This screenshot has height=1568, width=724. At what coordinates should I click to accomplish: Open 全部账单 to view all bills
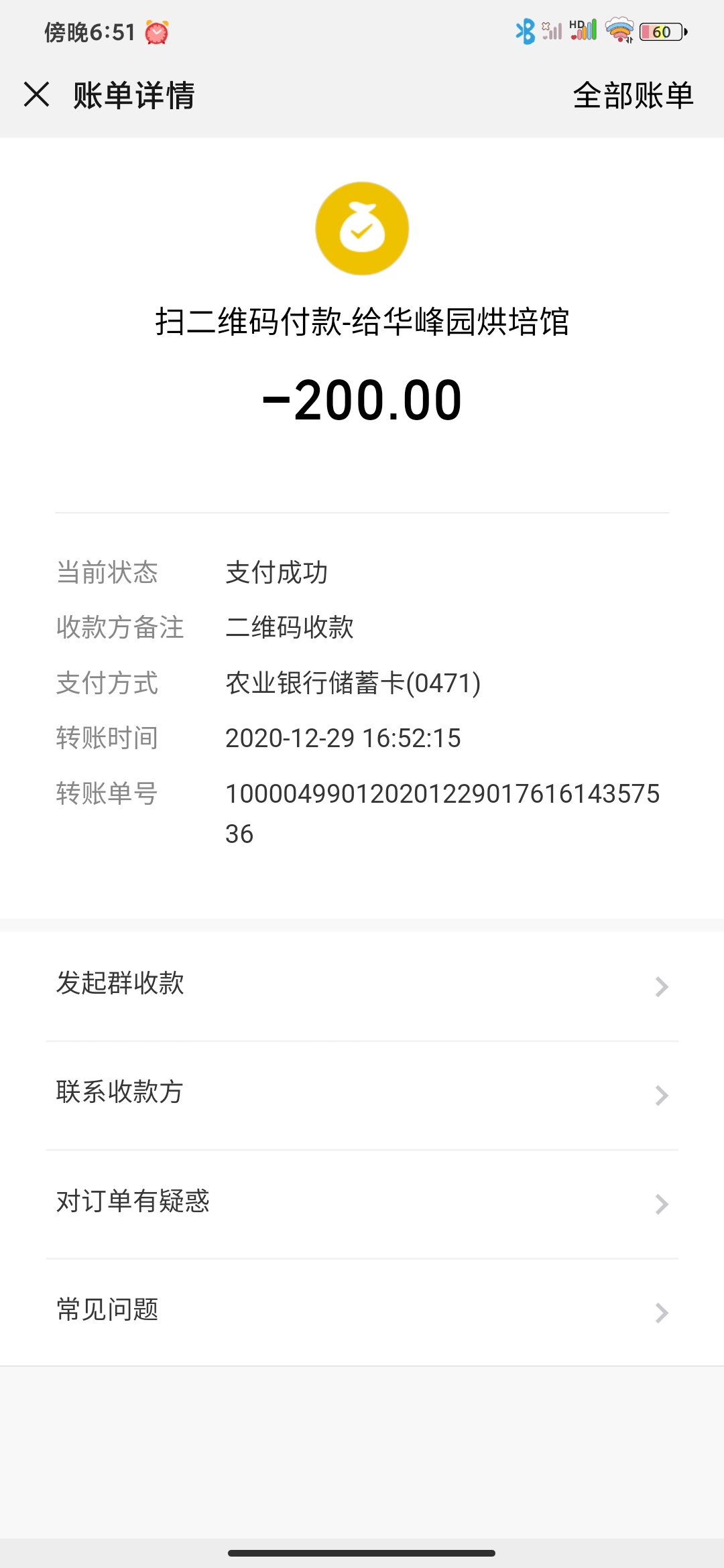pos(633,95)
